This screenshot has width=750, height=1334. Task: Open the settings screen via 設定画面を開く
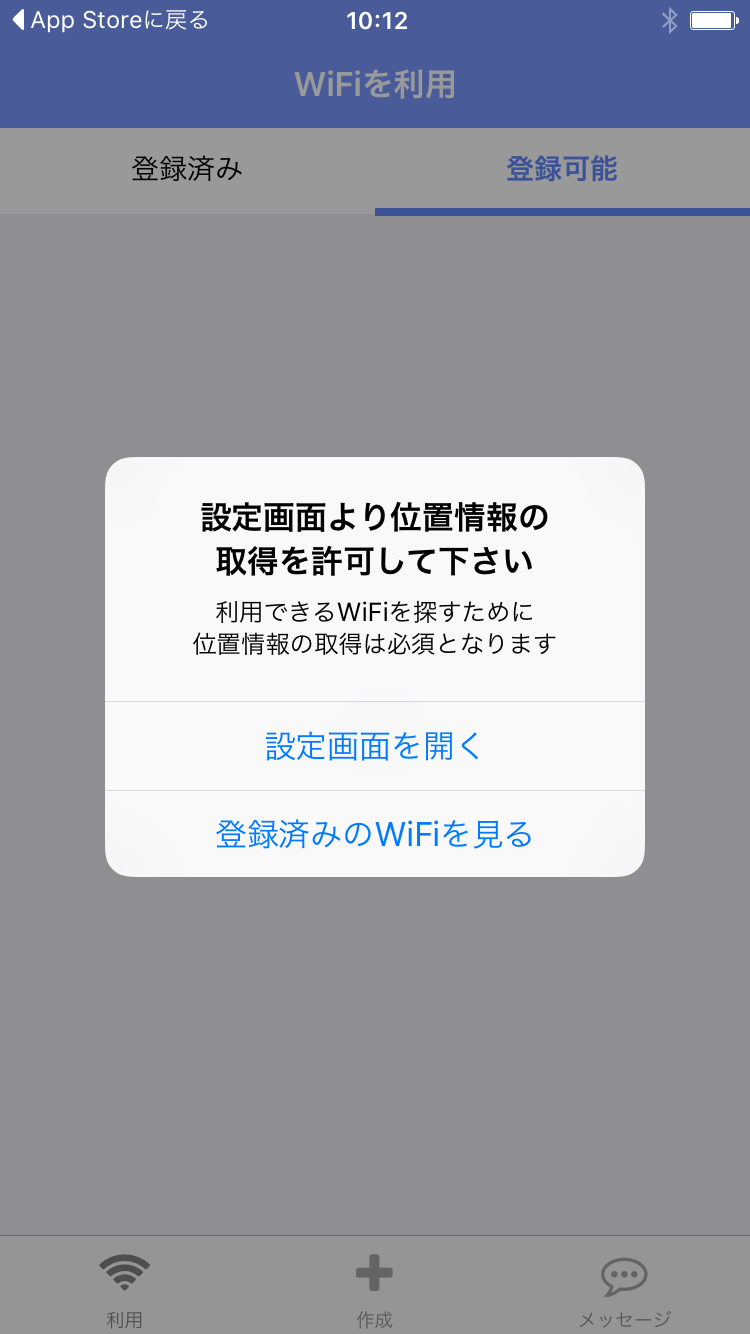pyautogui.click(x=374, y=746)
